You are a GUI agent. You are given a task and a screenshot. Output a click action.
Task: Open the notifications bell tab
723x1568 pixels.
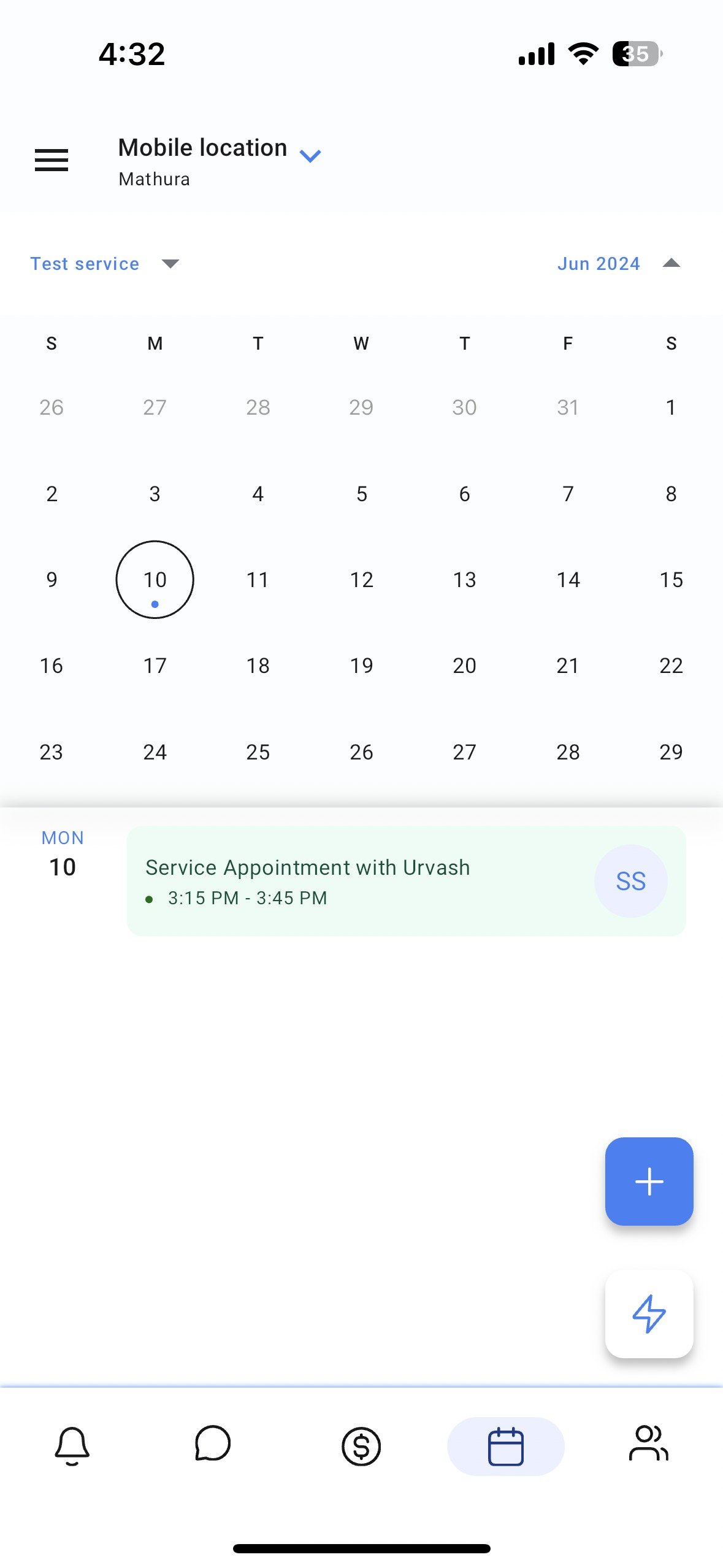pyautogui.click(x=72, y=1446)
